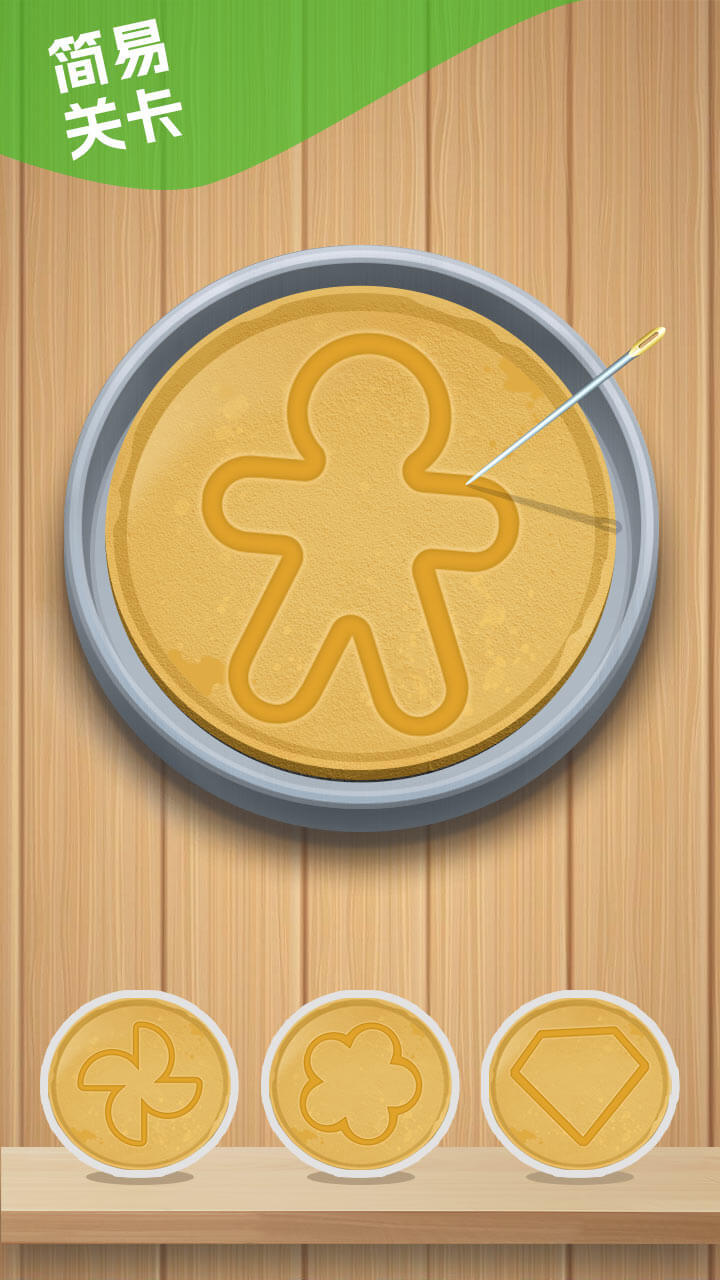Select the flower-shaped cookie
The width and height of the screenshot is (720, 1280).
[360, 1084]
